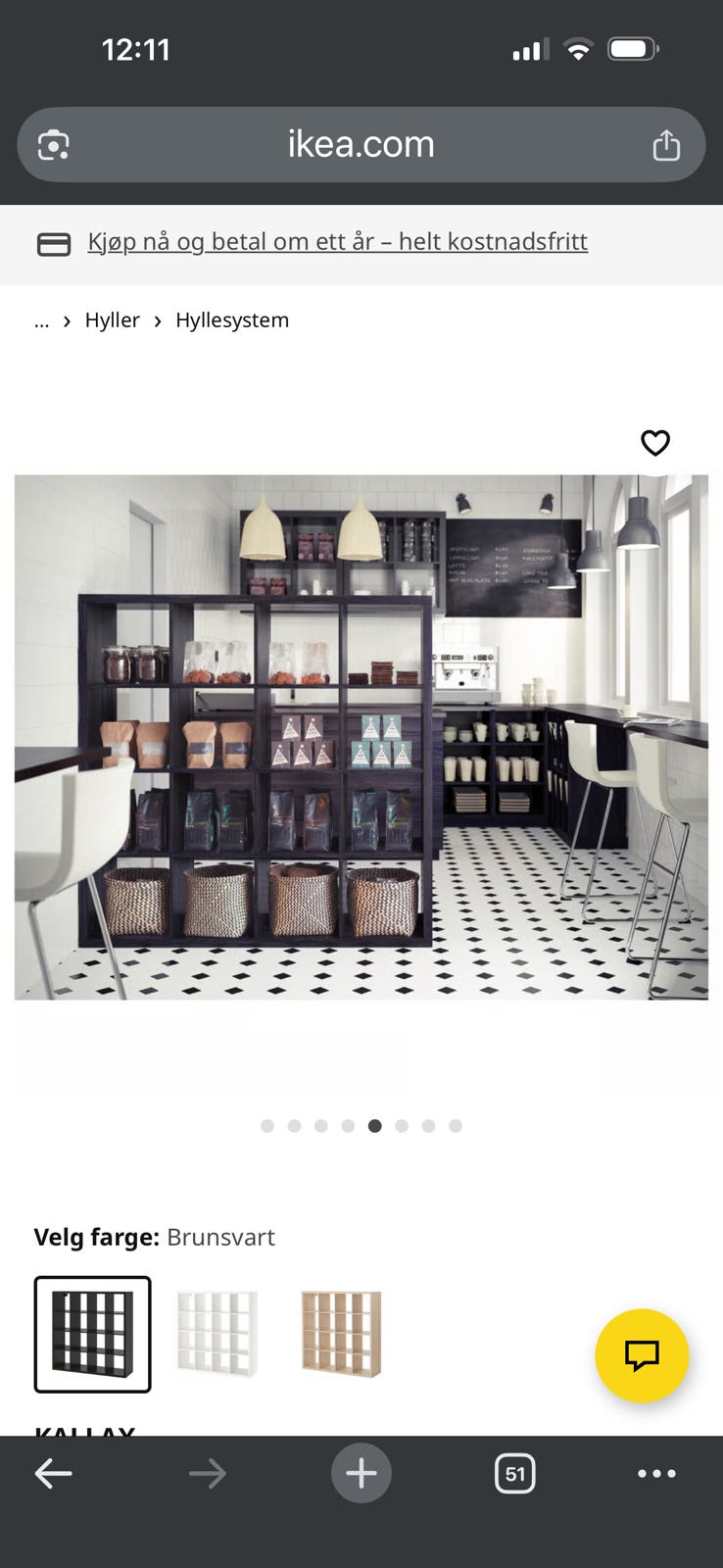
Task: Go forward using the forward arrow
Action: tap(208, 1473)
